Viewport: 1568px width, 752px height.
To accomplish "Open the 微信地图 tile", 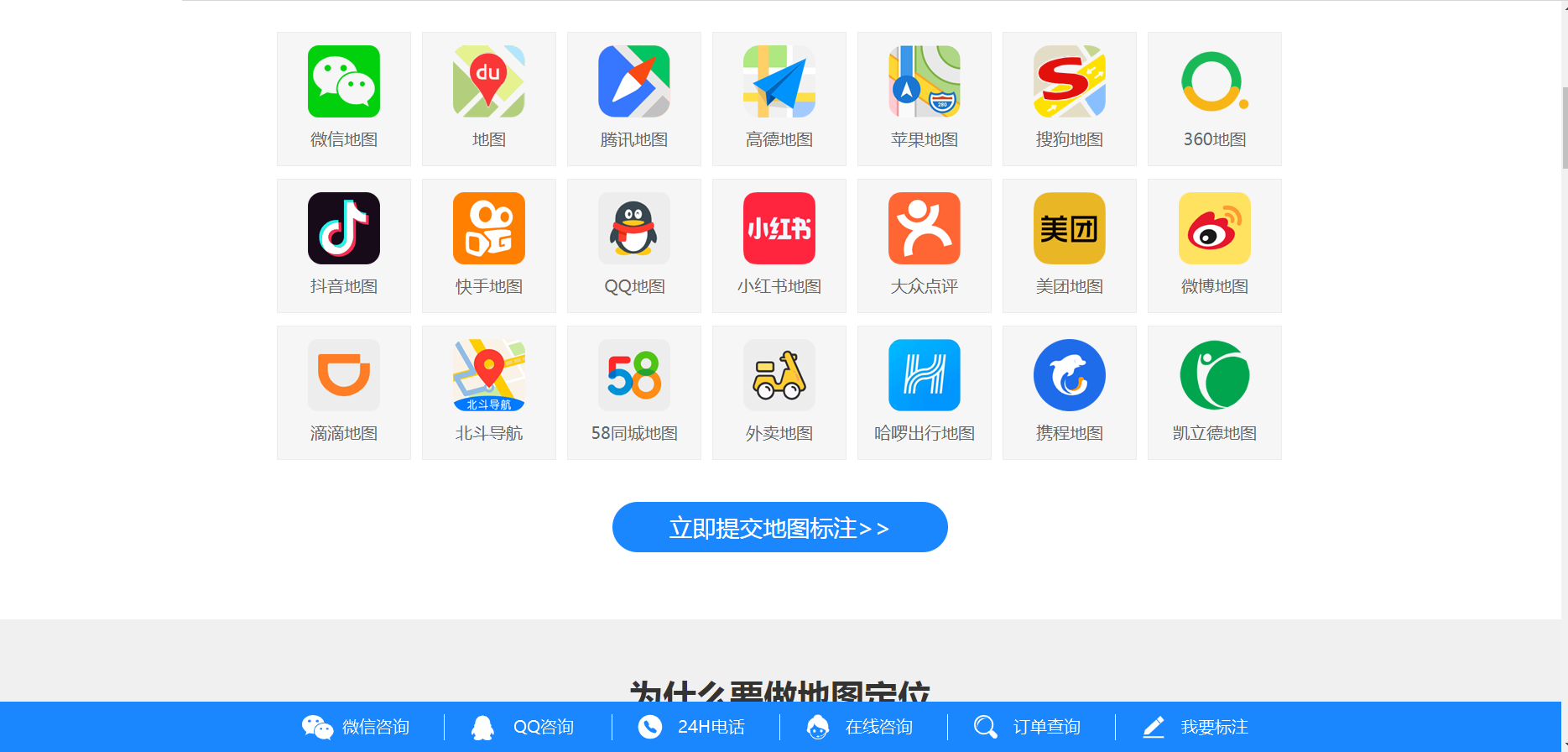I will coord(344,99).
